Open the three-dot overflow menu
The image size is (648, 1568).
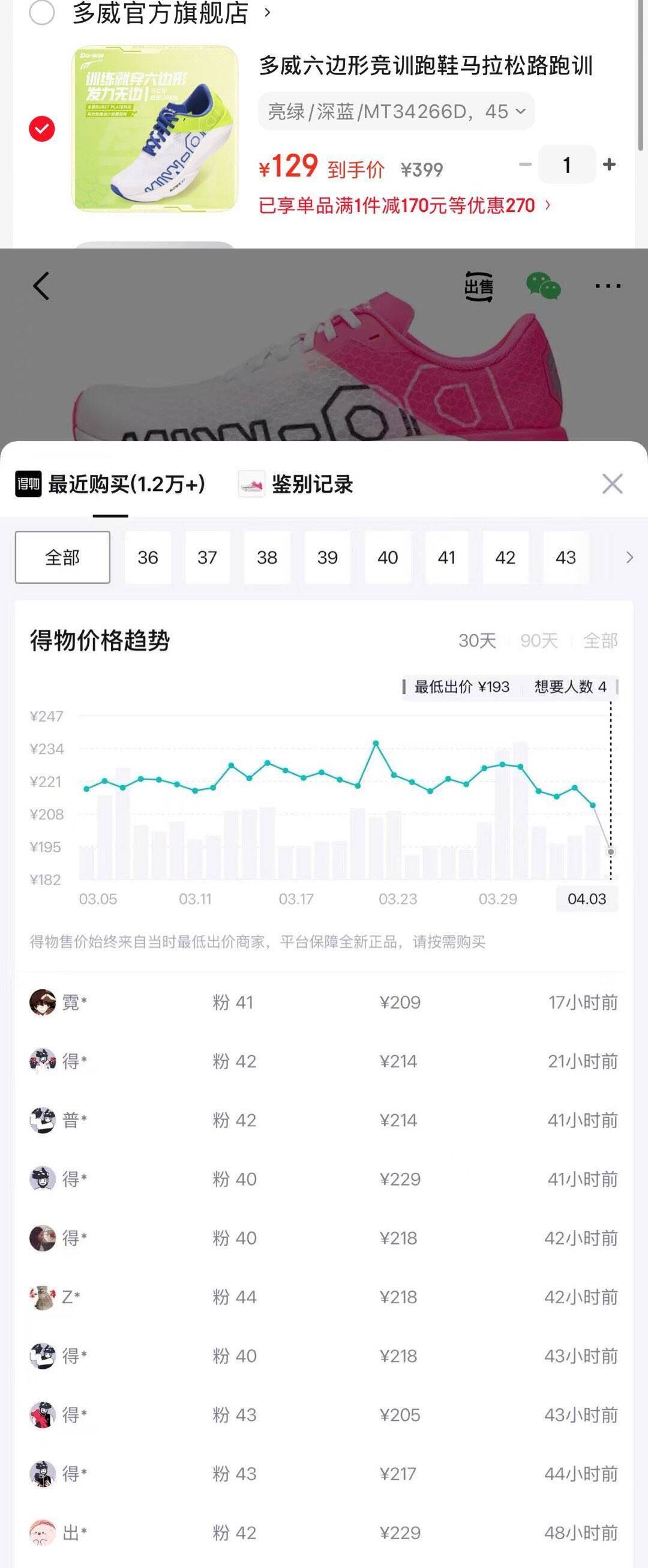pos(607,286)
